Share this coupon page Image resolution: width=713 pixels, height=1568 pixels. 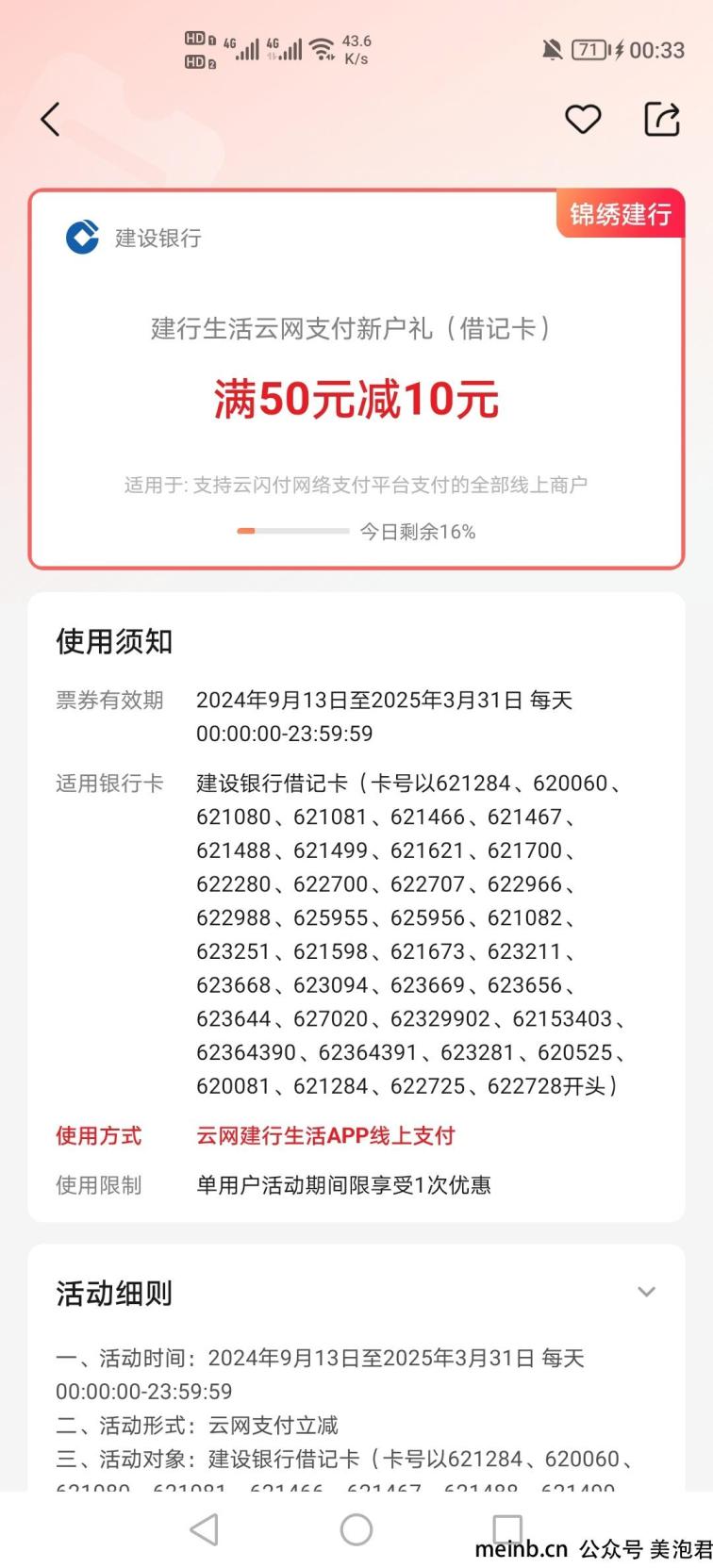661,119
